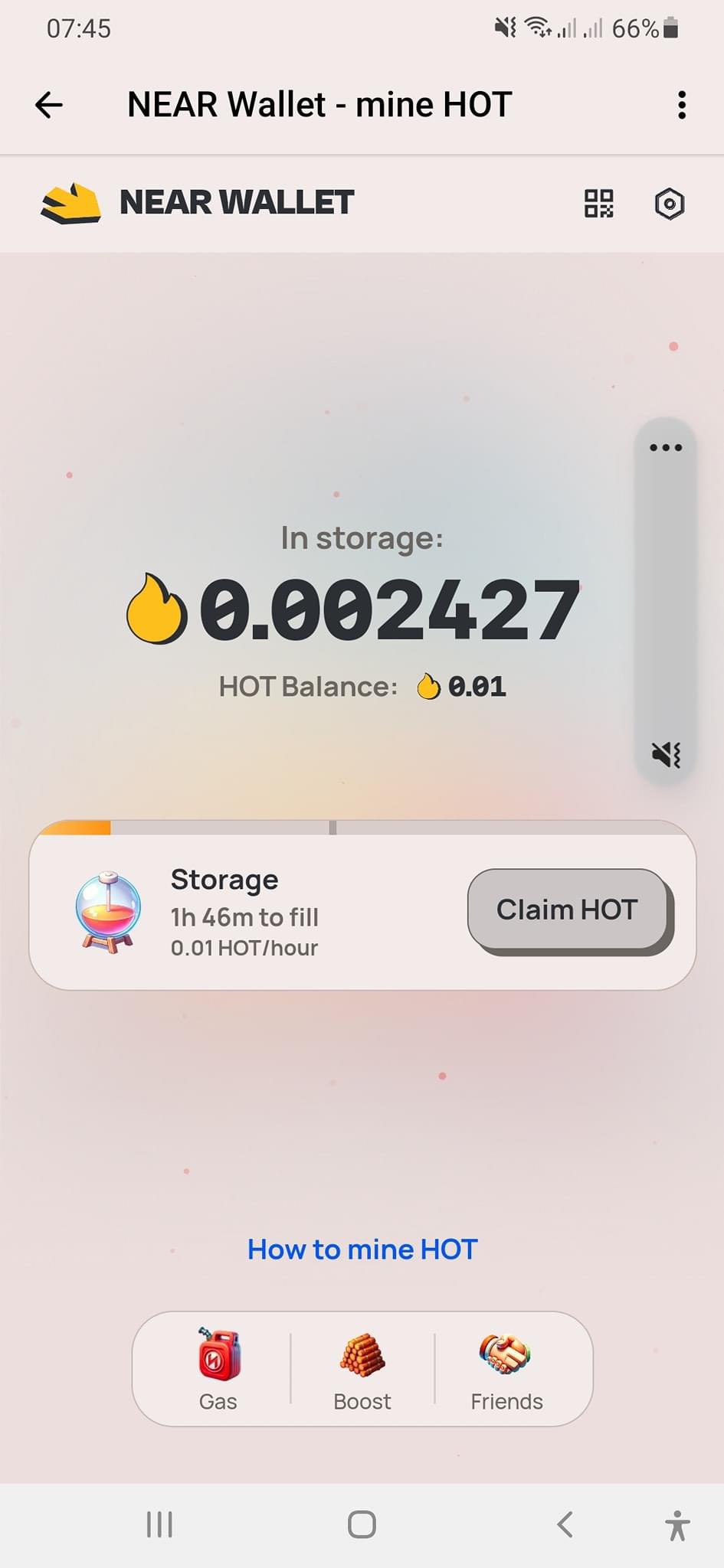Open the How to mine HOT link
The height and width of the screenshot is (1568, 724).
click(x=362, y=1249)
